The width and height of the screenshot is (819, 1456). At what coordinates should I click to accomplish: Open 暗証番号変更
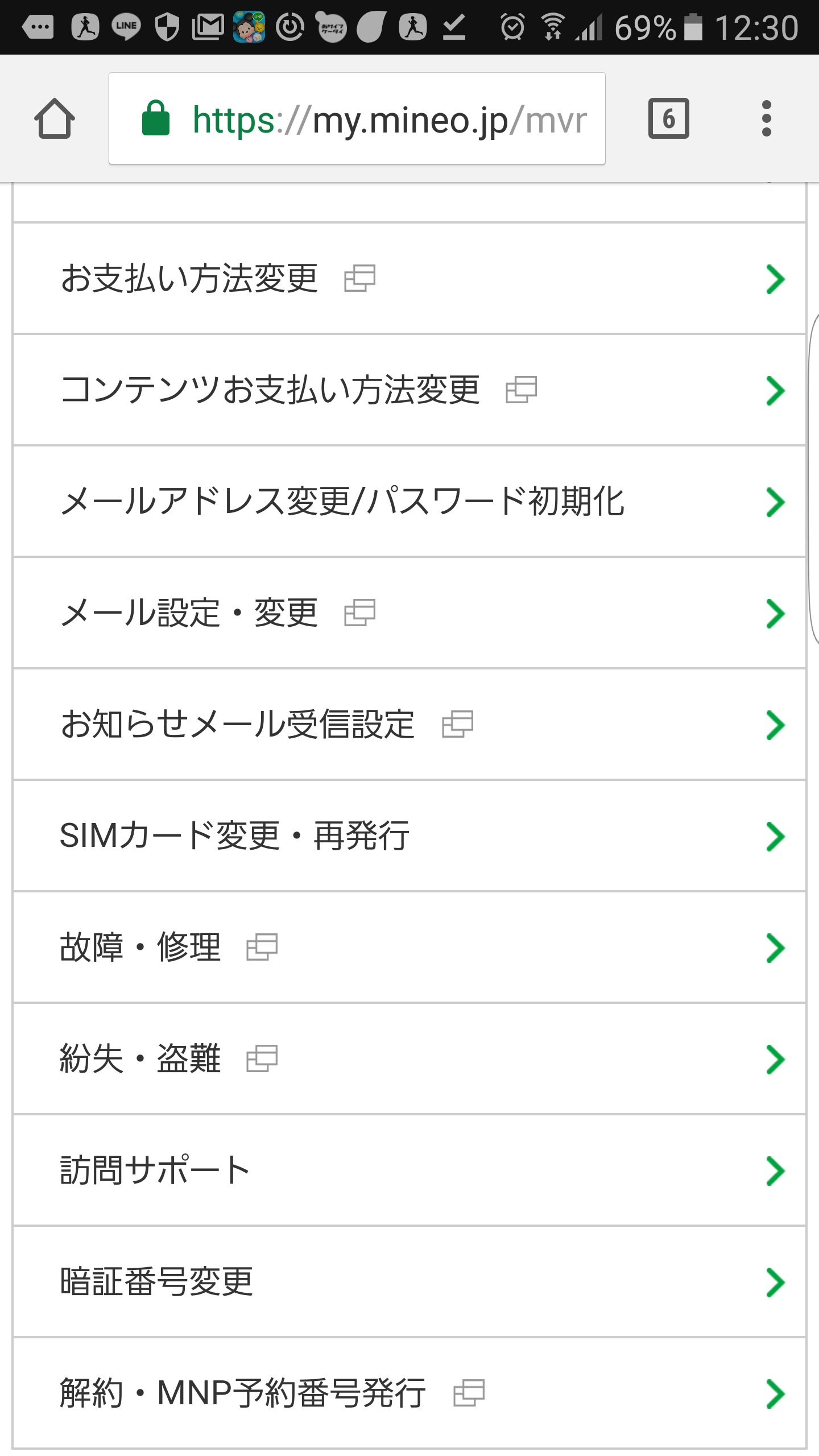(x=409, y=1282)
